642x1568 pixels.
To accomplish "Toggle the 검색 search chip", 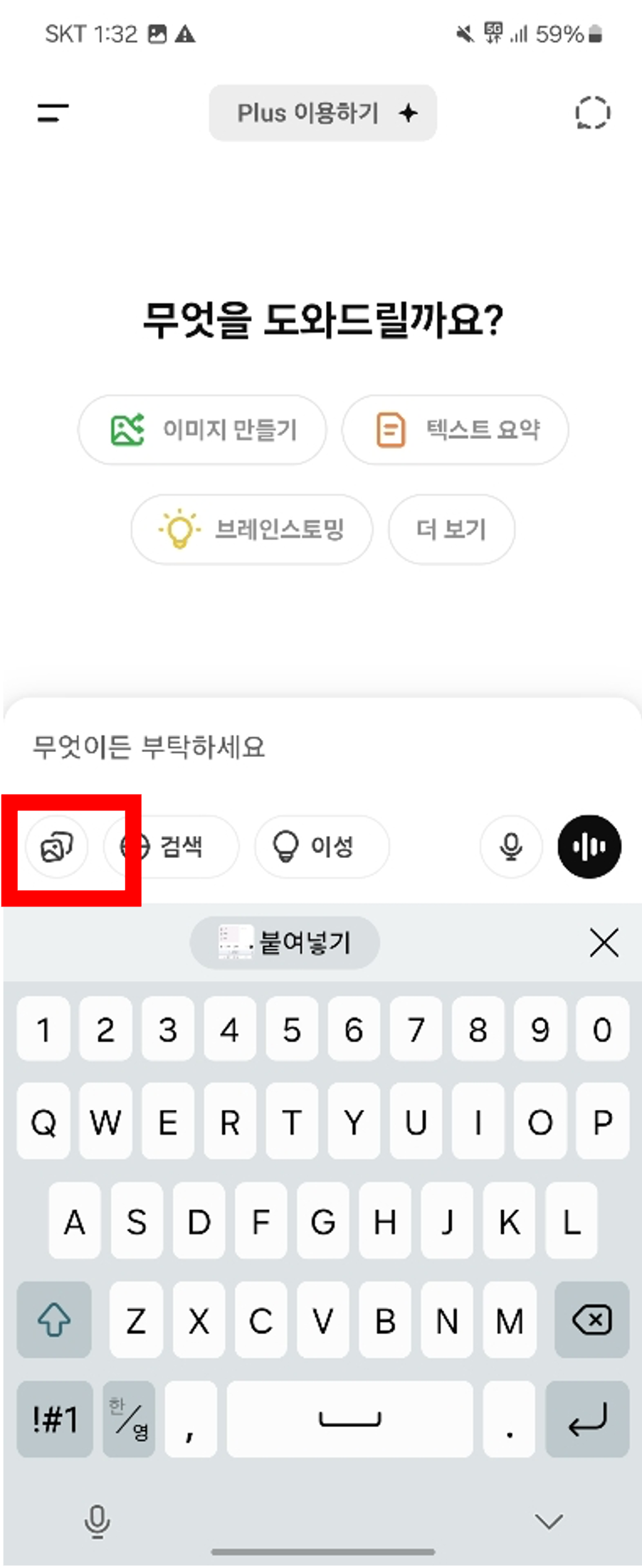I will [x=171, y=847].
